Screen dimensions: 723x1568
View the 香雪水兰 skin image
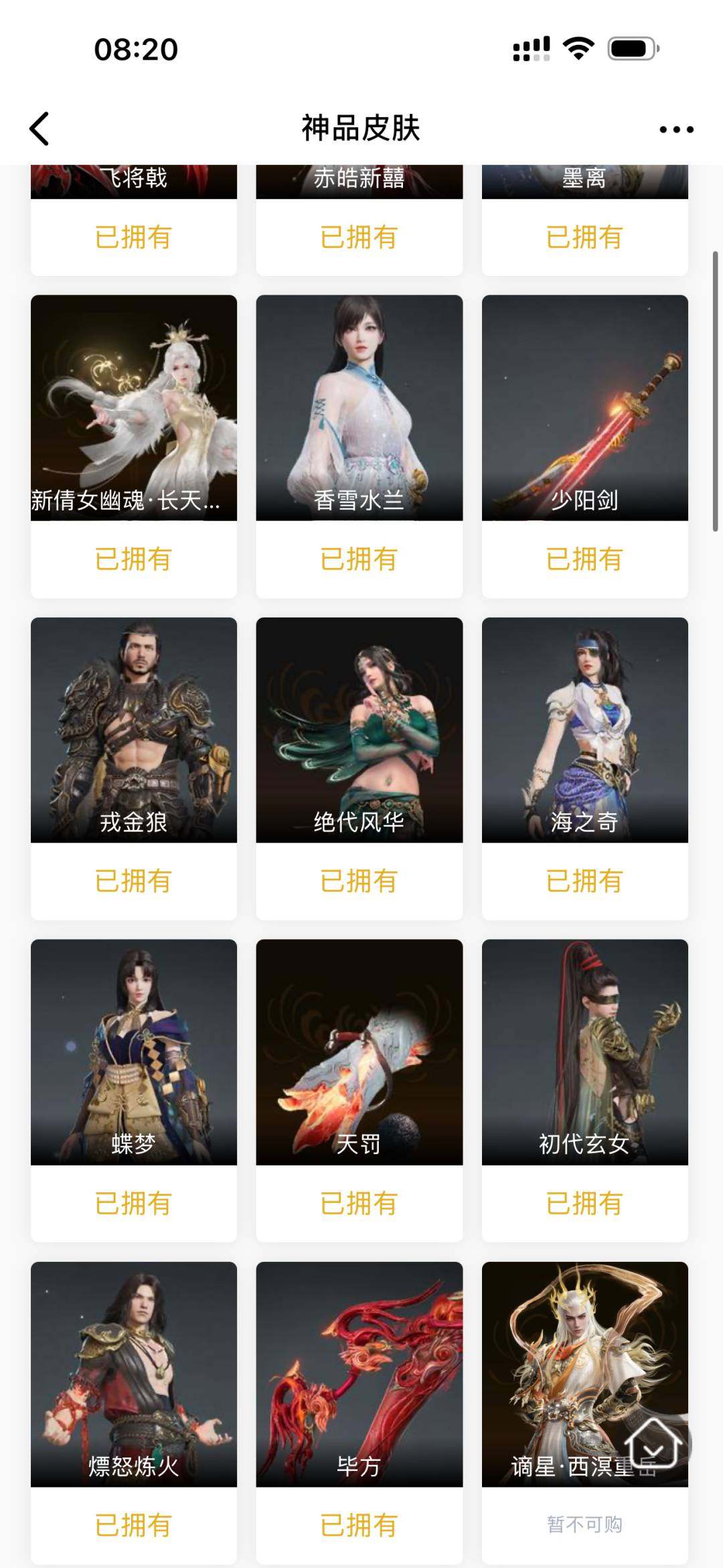point(359,409)
